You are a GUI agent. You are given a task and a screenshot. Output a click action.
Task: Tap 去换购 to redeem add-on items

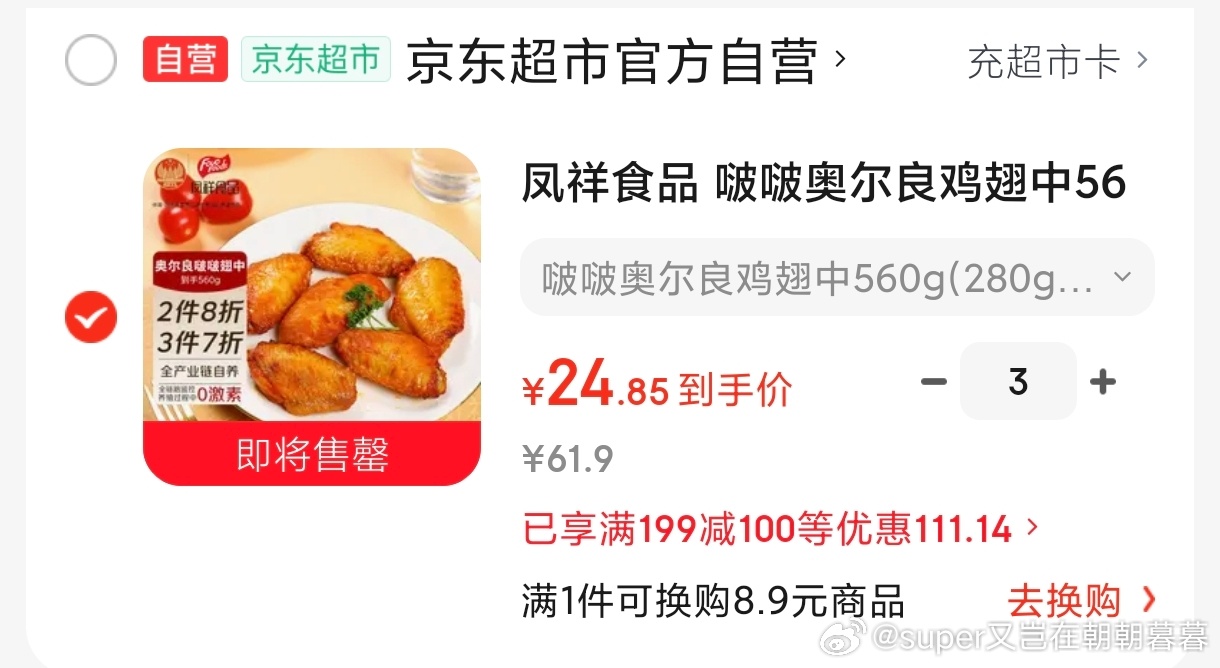[x=1081, y=601]
